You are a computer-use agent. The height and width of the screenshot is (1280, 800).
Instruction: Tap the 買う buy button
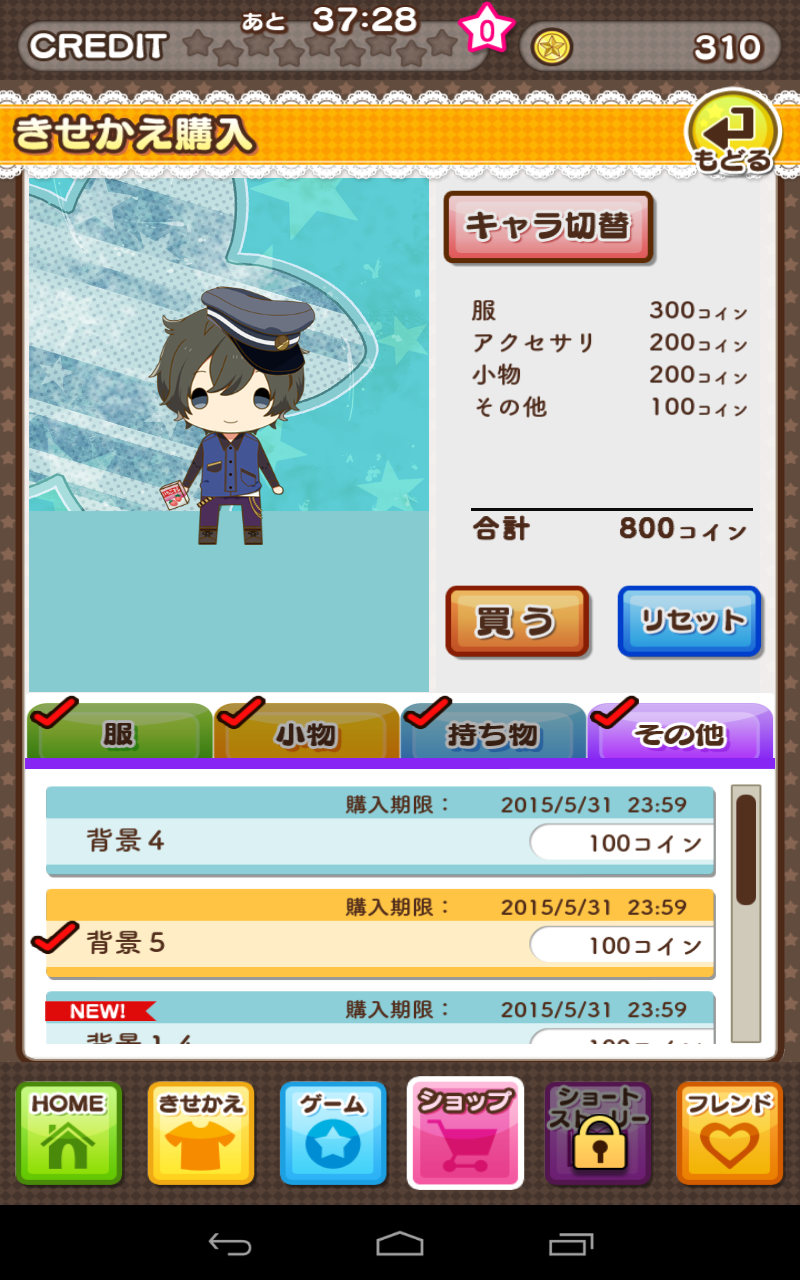pos(517,621)
